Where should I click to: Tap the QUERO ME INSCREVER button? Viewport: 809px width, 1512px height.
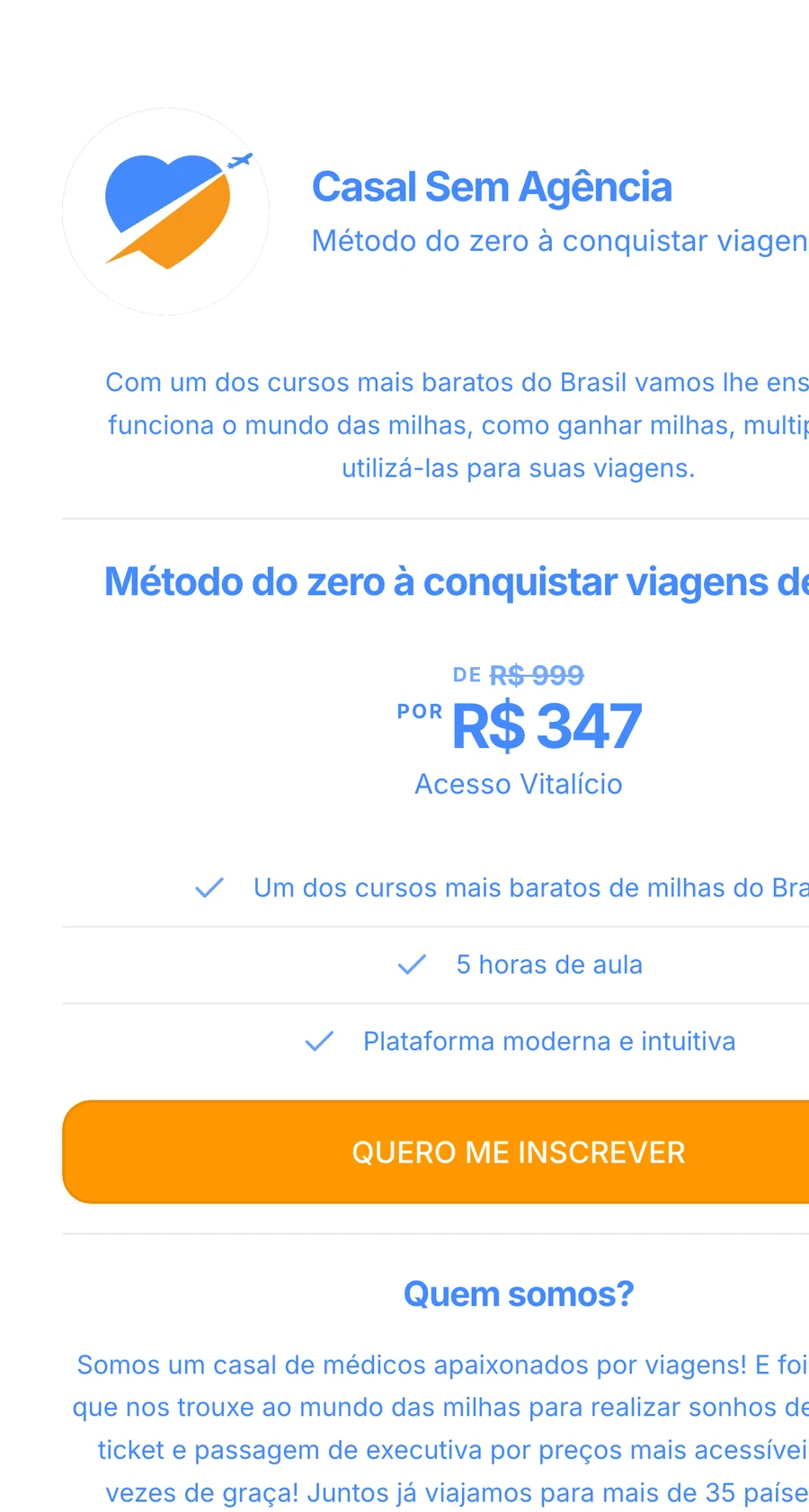pos(436,1152)
